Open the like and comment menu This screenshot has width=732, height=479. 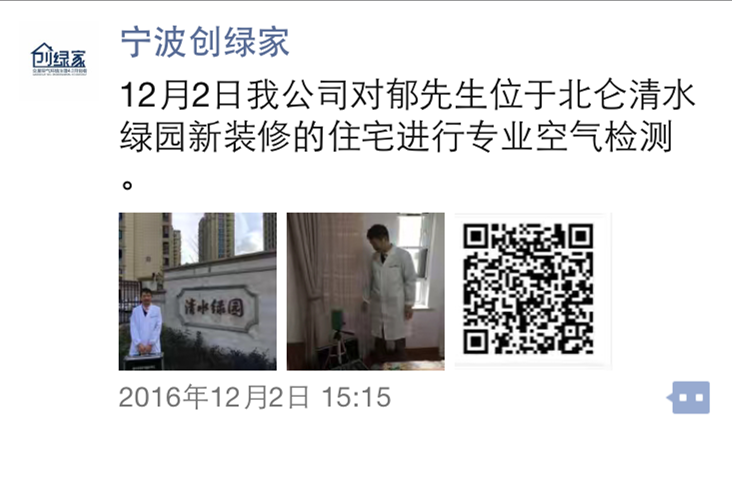691,398
